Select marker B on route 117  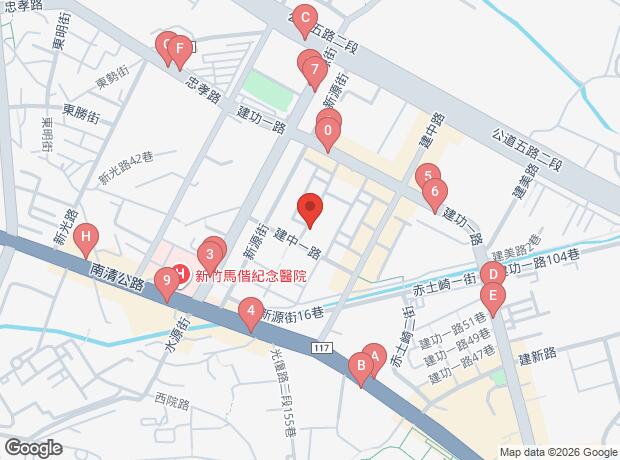coord(361,370)
